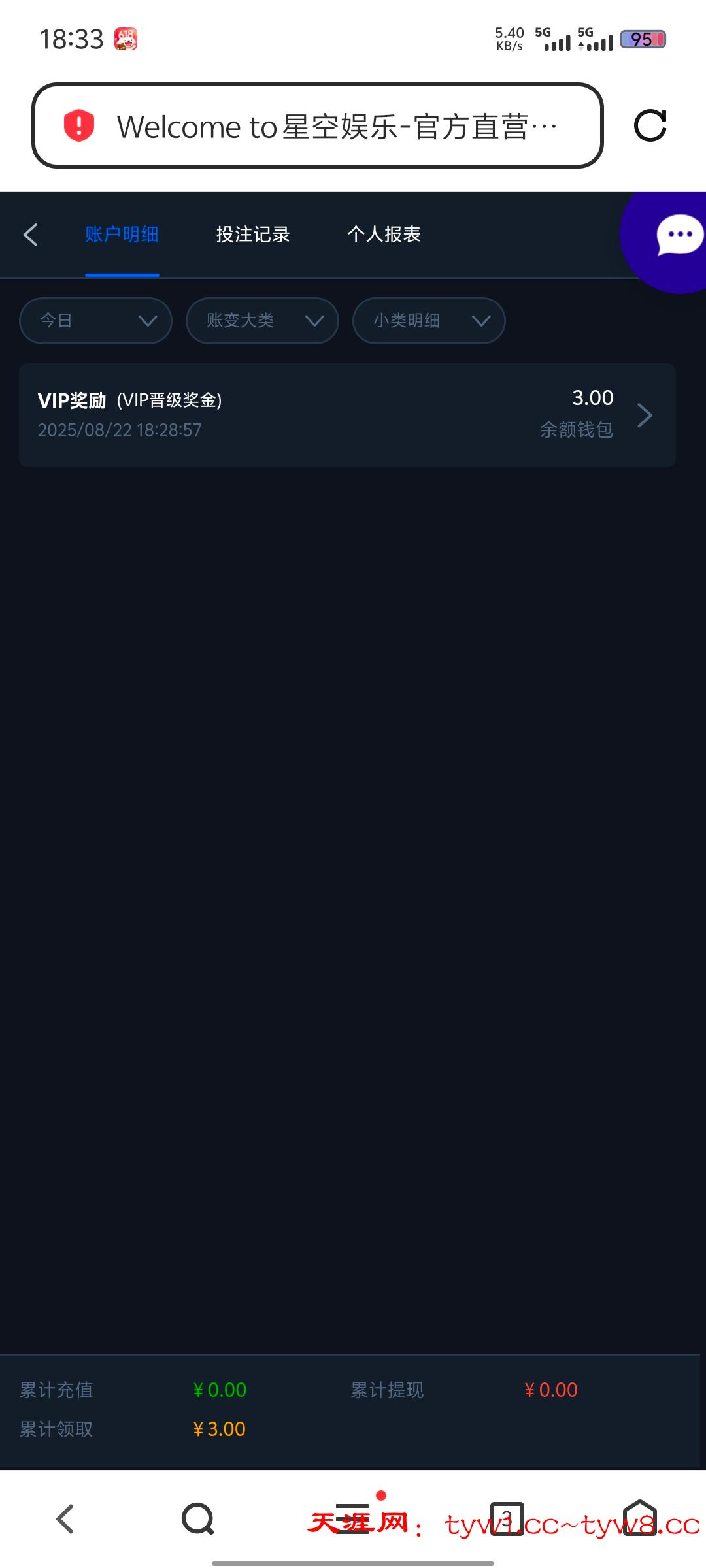Tap the browser address bar
706x1568 pixels.
point(317,125)
